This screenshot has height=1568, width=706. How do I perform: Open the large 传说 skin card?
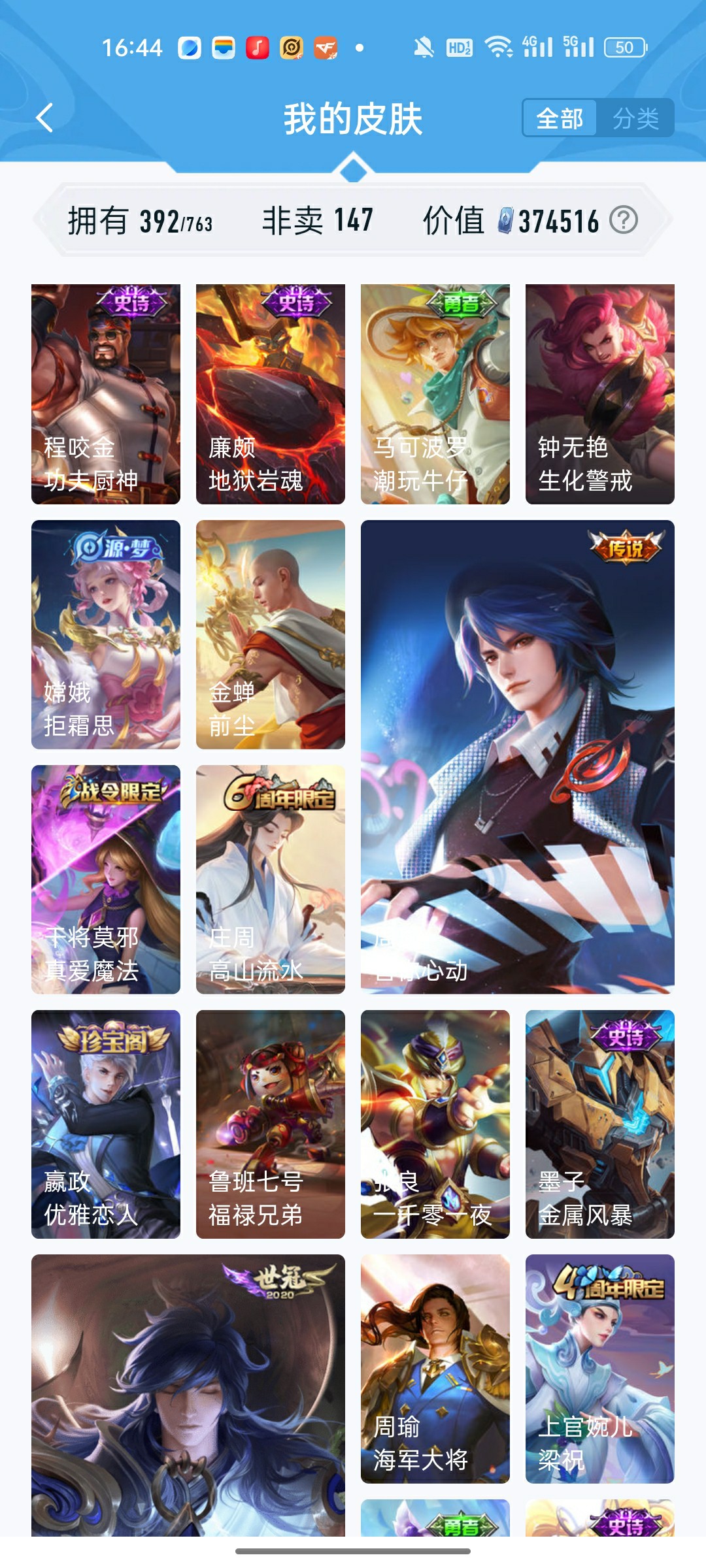pos(518,757)
